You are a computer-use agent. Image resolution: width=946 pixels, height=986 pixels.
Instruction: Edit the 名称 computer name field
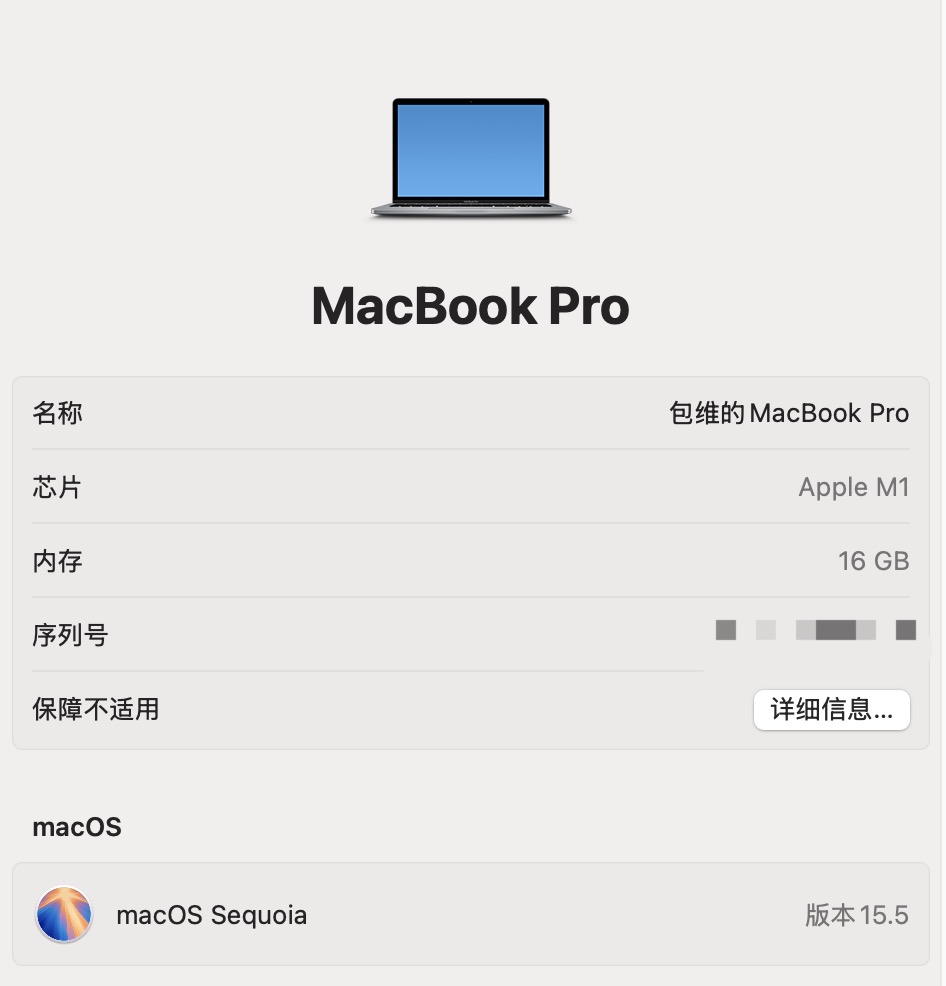[788, 413]
